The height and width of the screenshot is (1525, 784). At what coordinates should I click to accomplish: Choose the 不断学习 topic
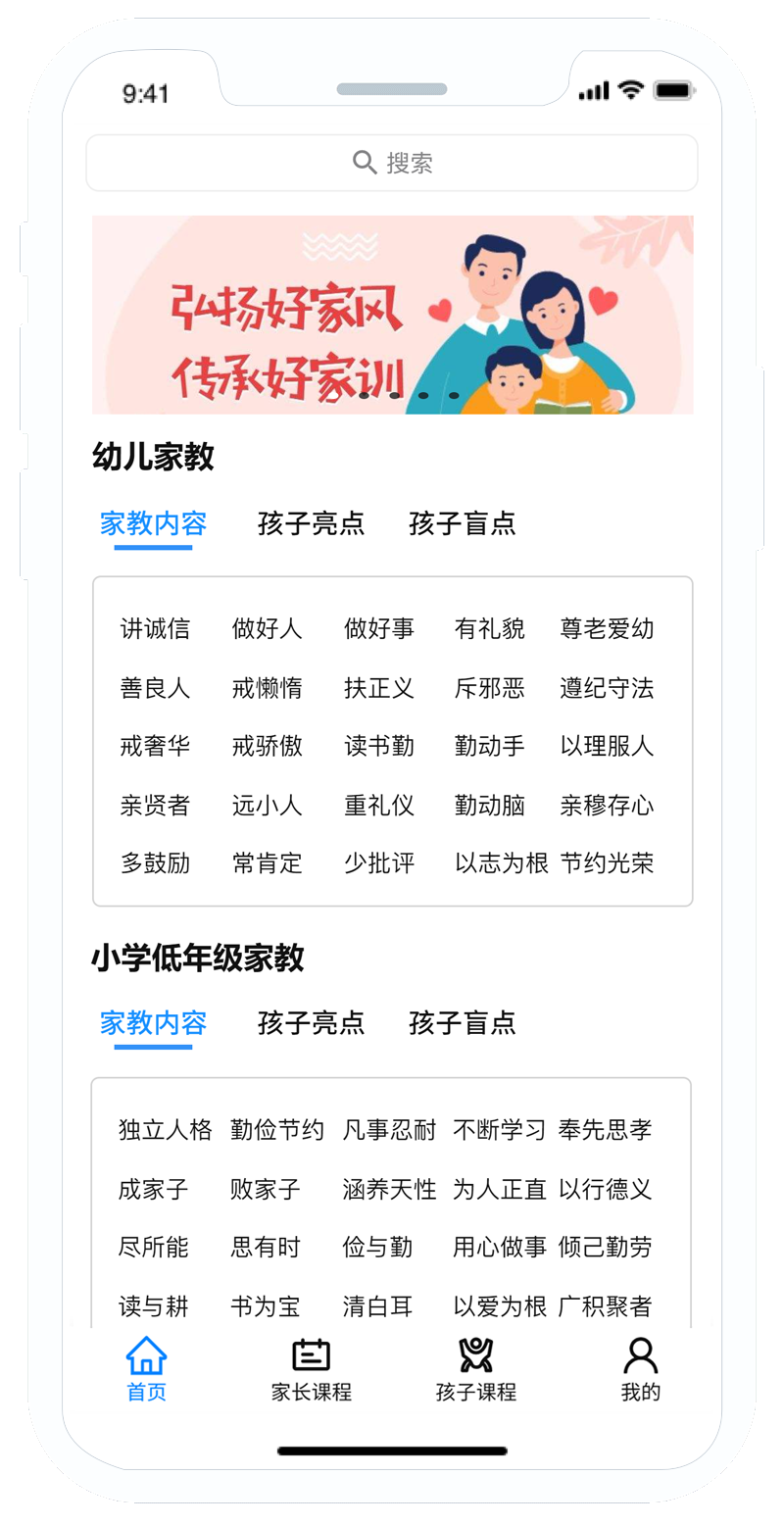(x=499, y=1130)
